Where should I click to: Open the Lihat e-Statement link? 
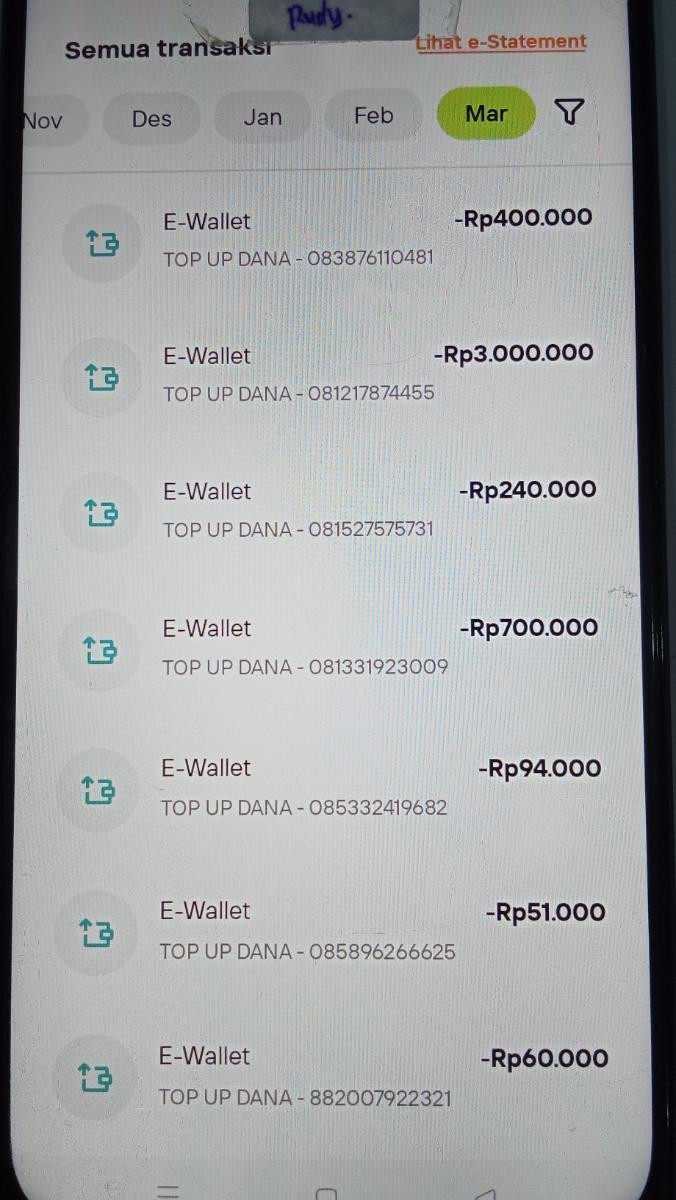501,42
